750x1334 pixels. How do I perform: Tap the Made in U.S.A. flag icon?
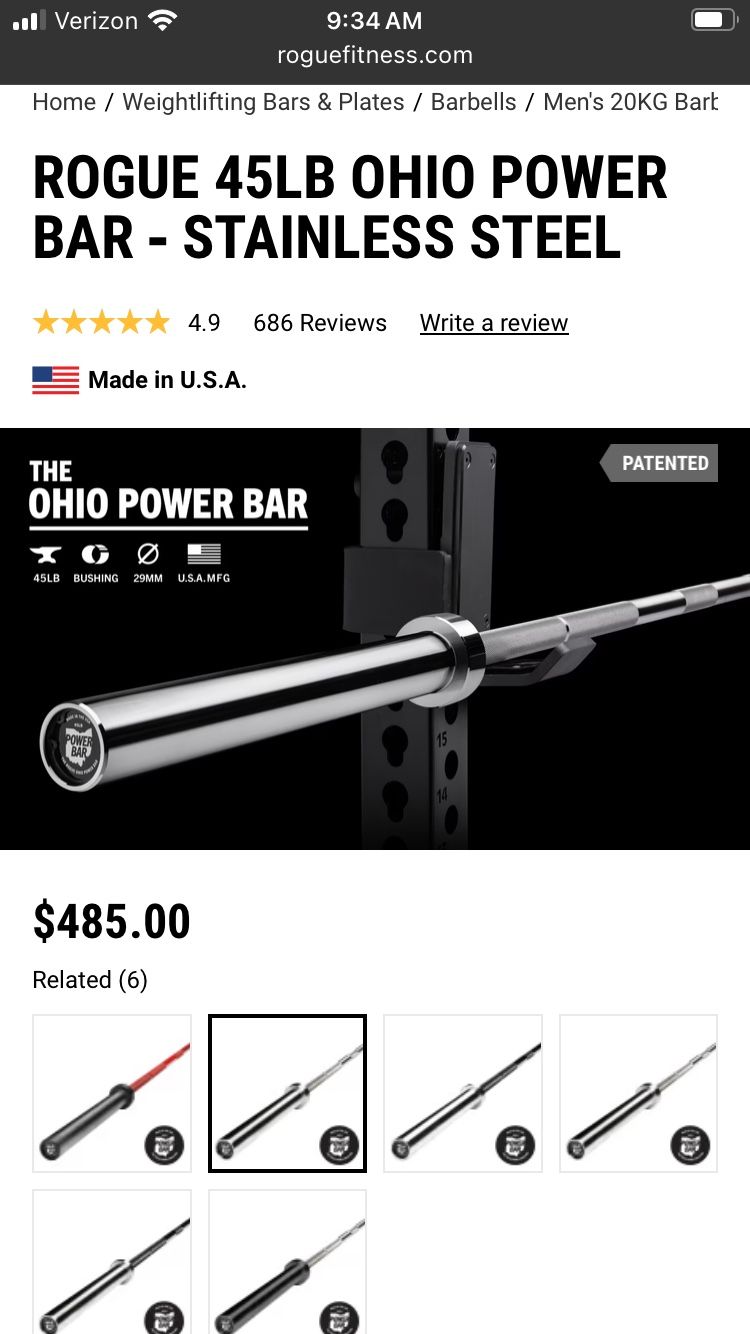tap(55, 380)
